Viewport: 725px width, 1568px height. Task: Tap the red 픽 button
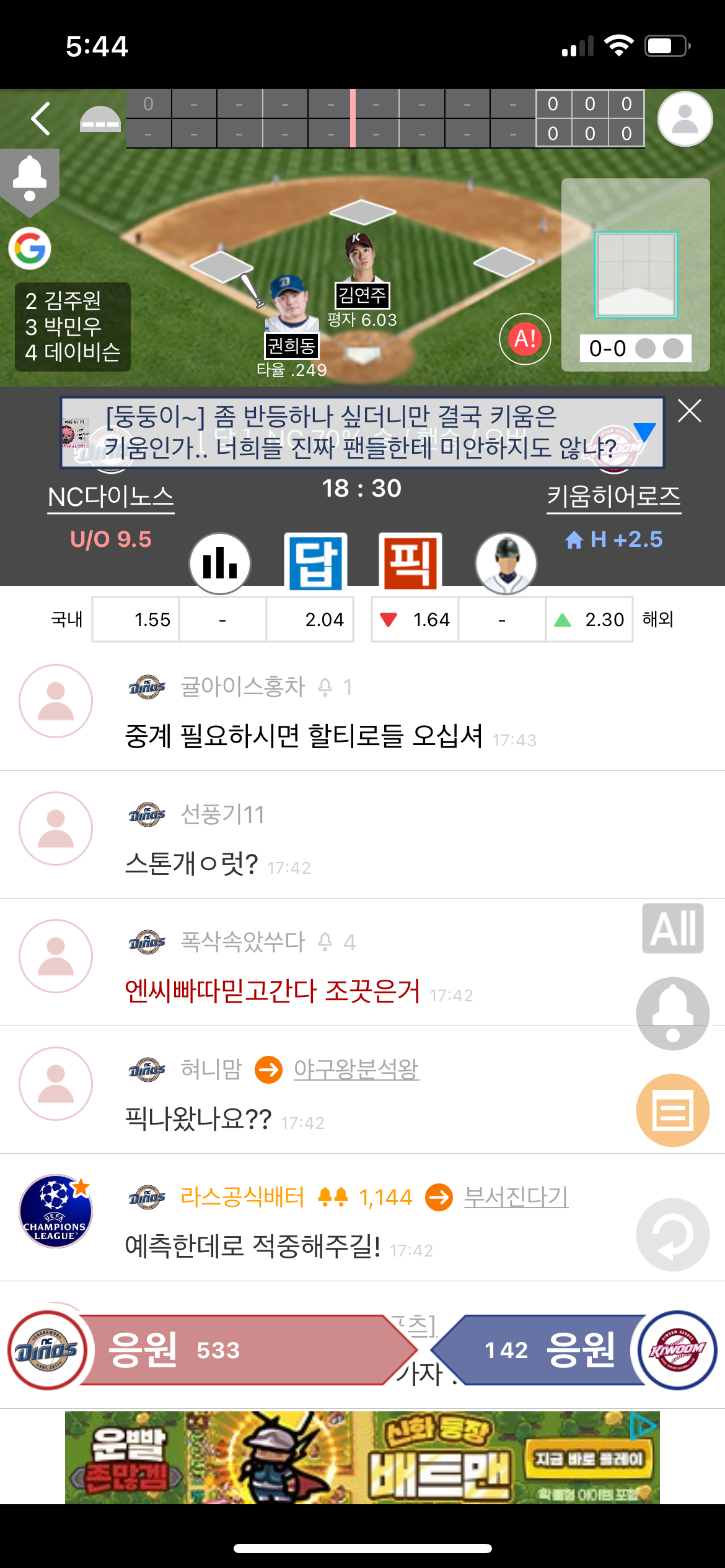(x=410, y=562)
